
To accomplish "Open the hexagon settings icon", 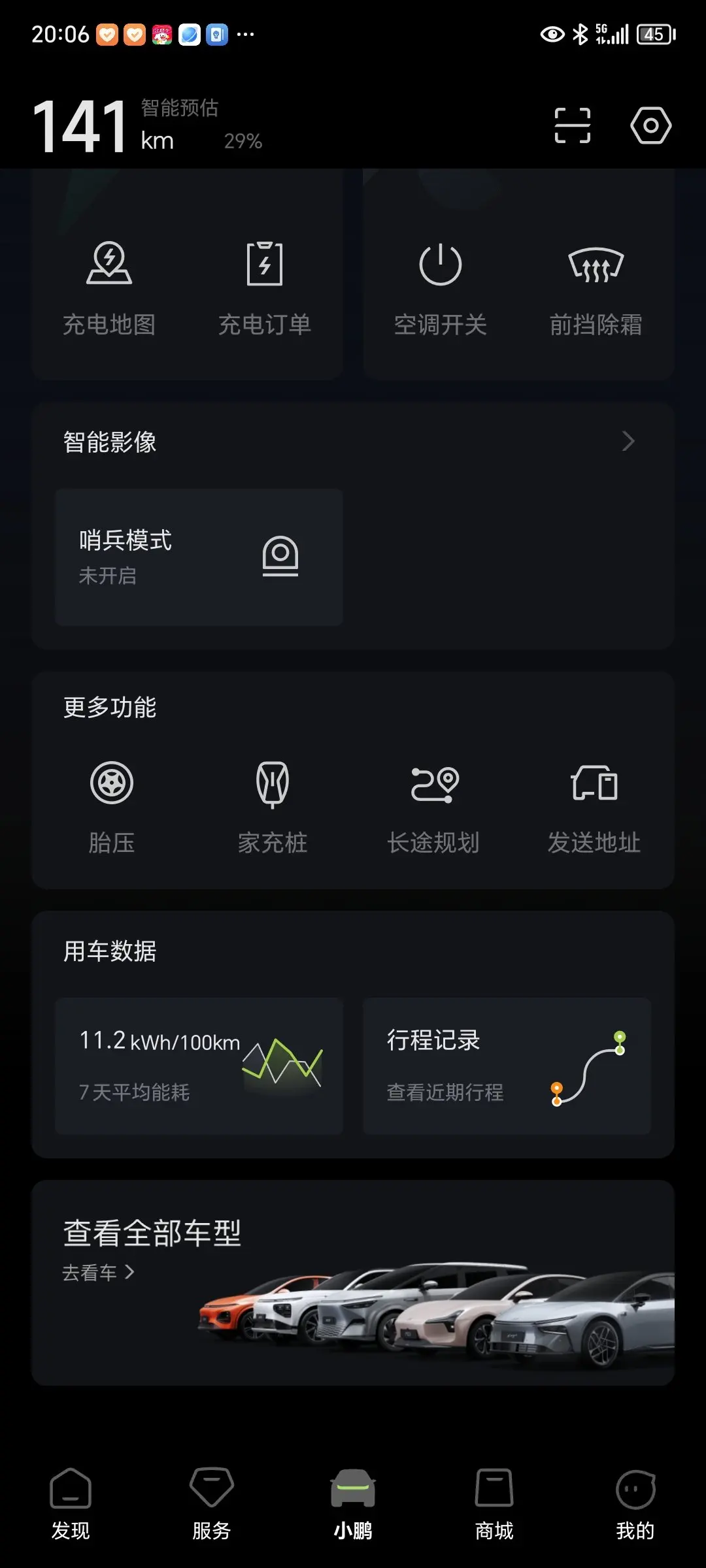I will click(650, 125).
